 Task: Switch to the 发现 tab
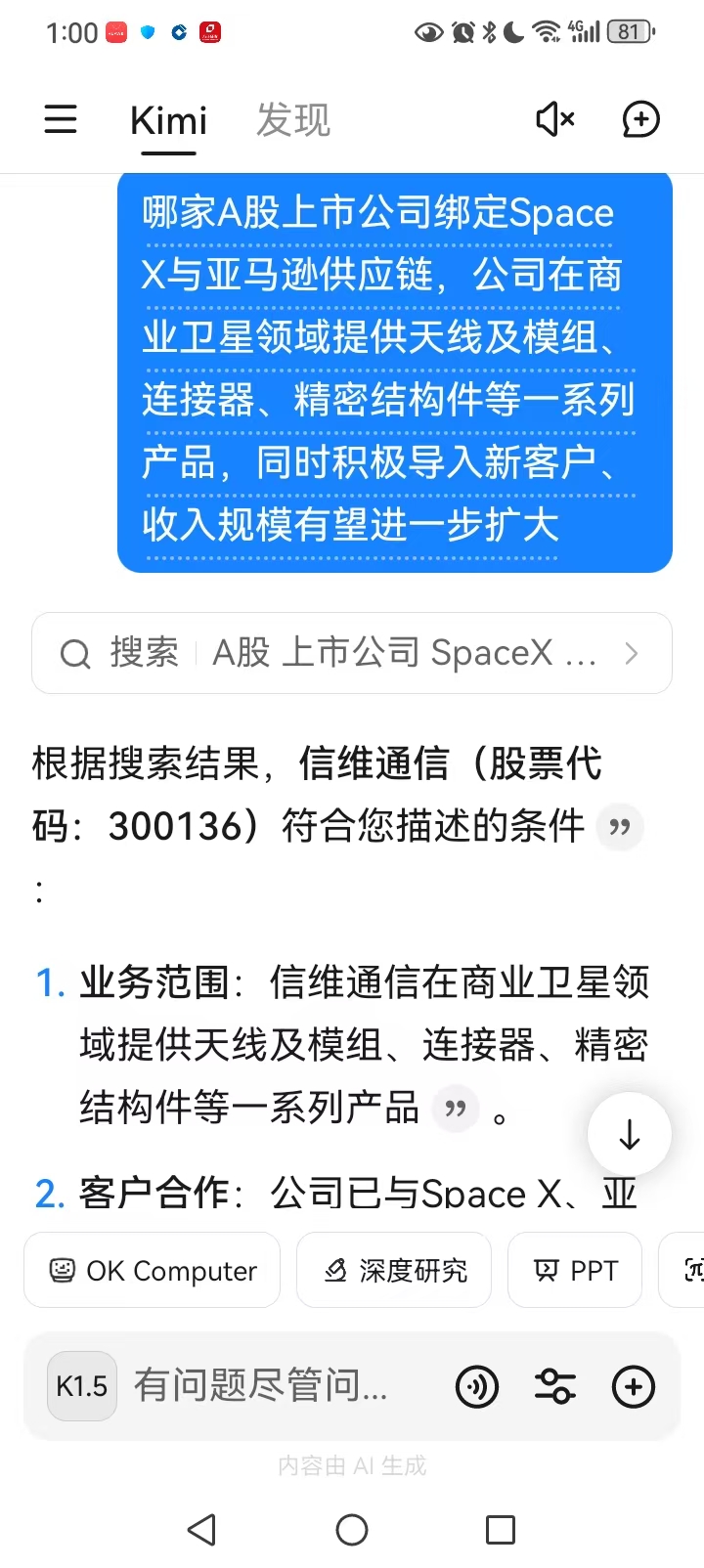click(x=291, y=119)
